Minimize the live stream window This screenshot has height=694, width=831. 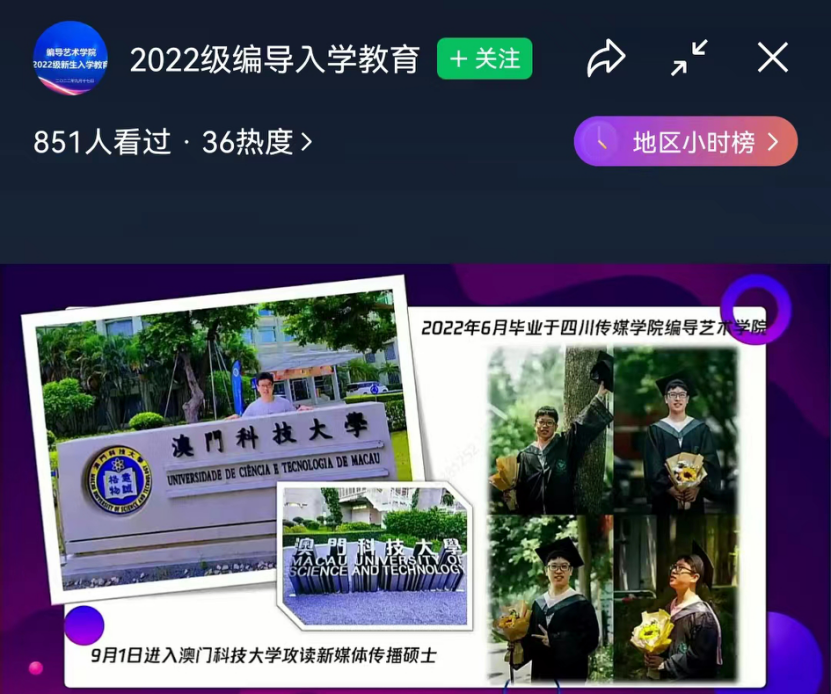[x=689, y=58]
